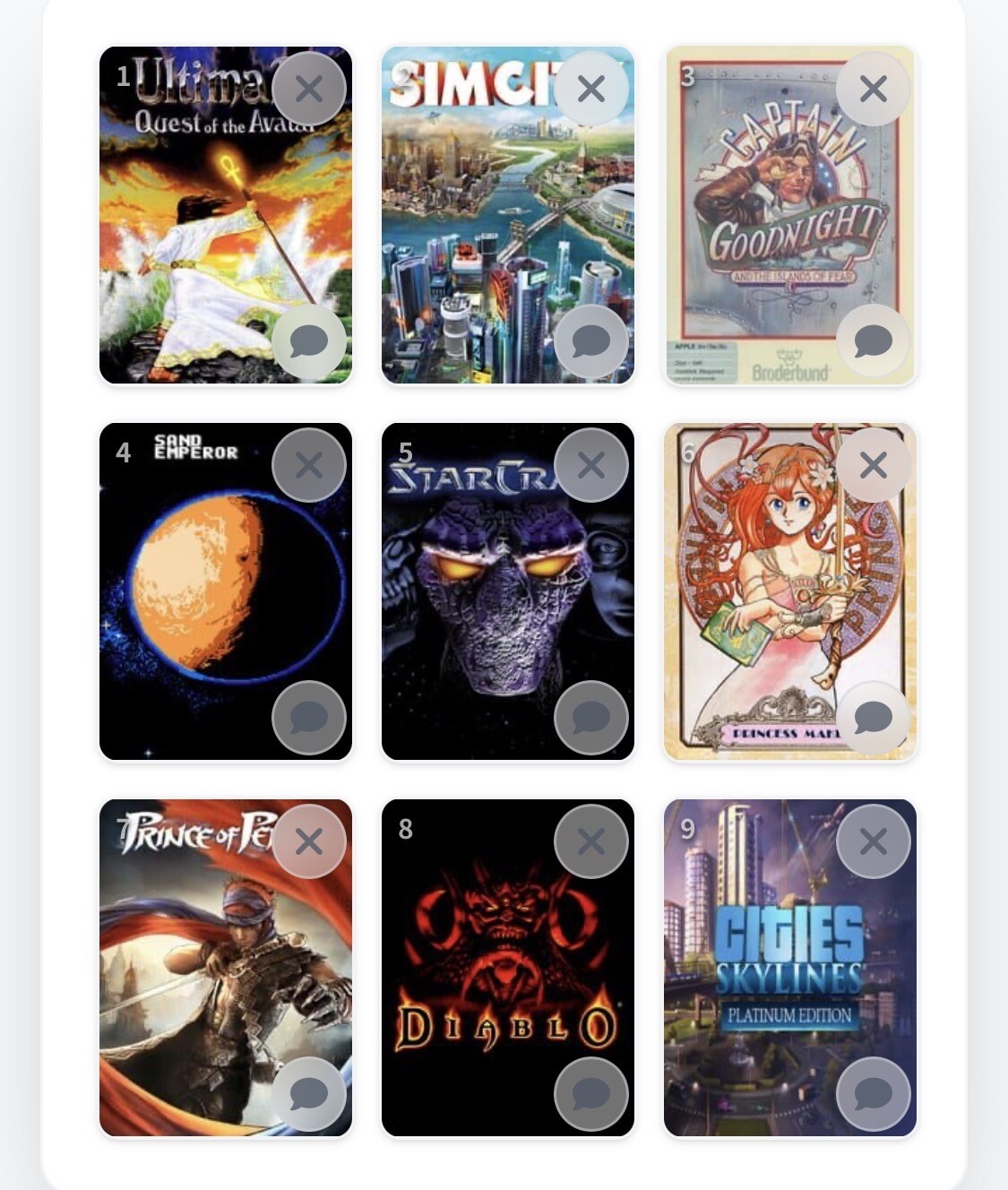Write a comment for StarCraft
This screenshot has height=1190, width=1008.
[x=590, y=718]
